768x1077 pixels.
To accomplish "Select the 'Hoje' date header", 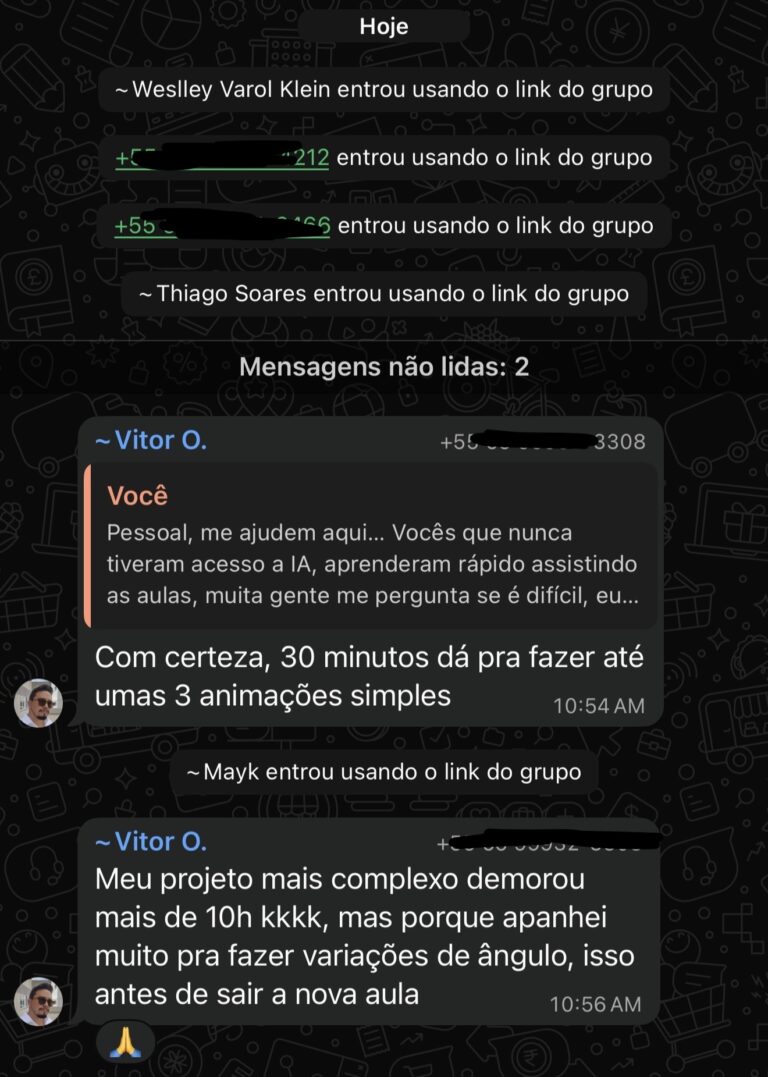I will click(384, 26).
